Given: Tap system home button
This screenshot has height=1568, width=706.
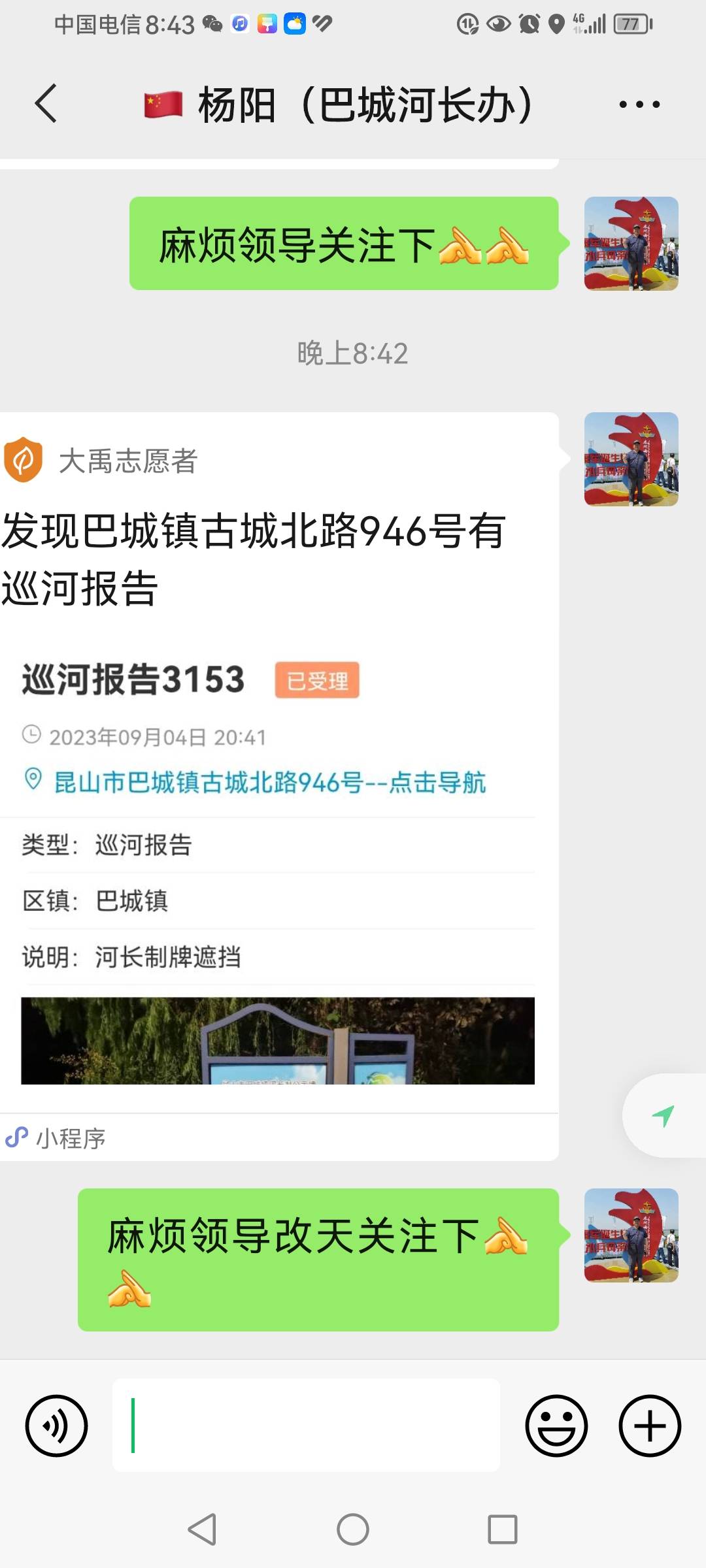Looking at the screenshot, I should pos(353,1529).
